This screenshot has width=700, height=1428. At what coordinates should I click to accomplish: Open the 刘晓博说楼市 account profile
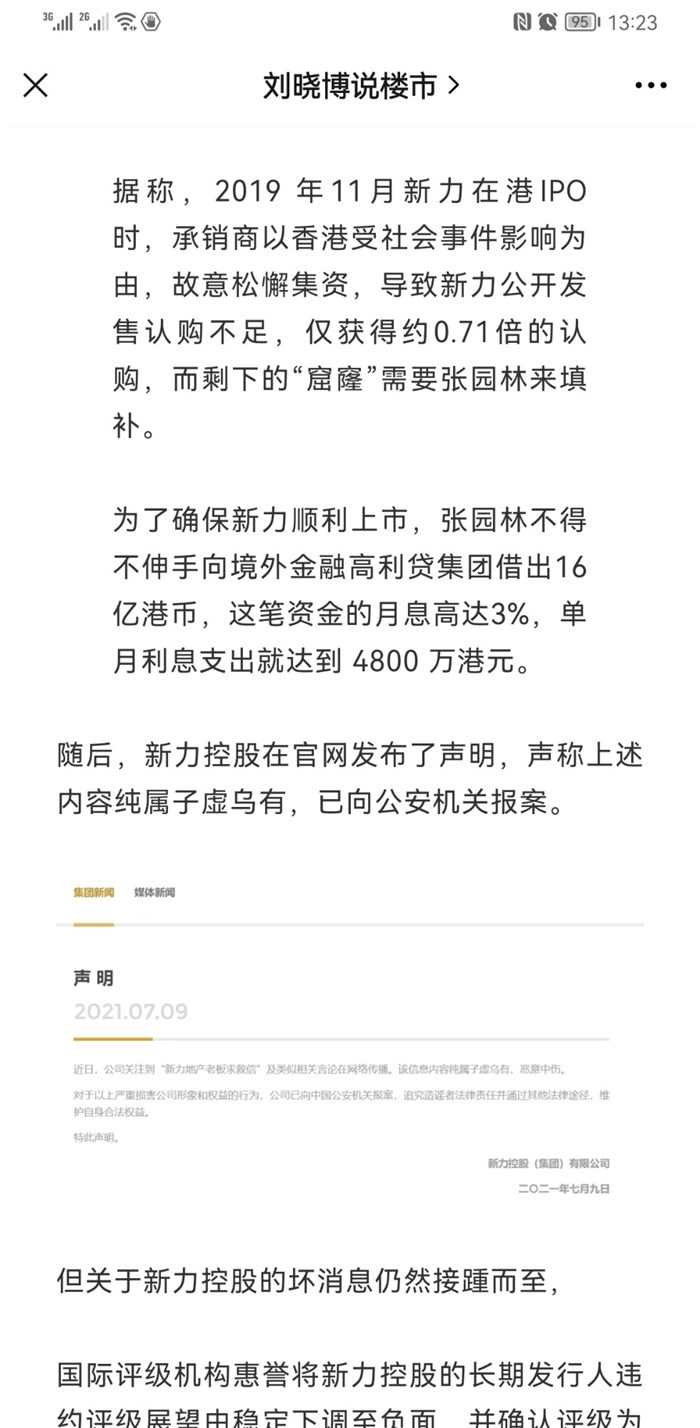(360, 86)
